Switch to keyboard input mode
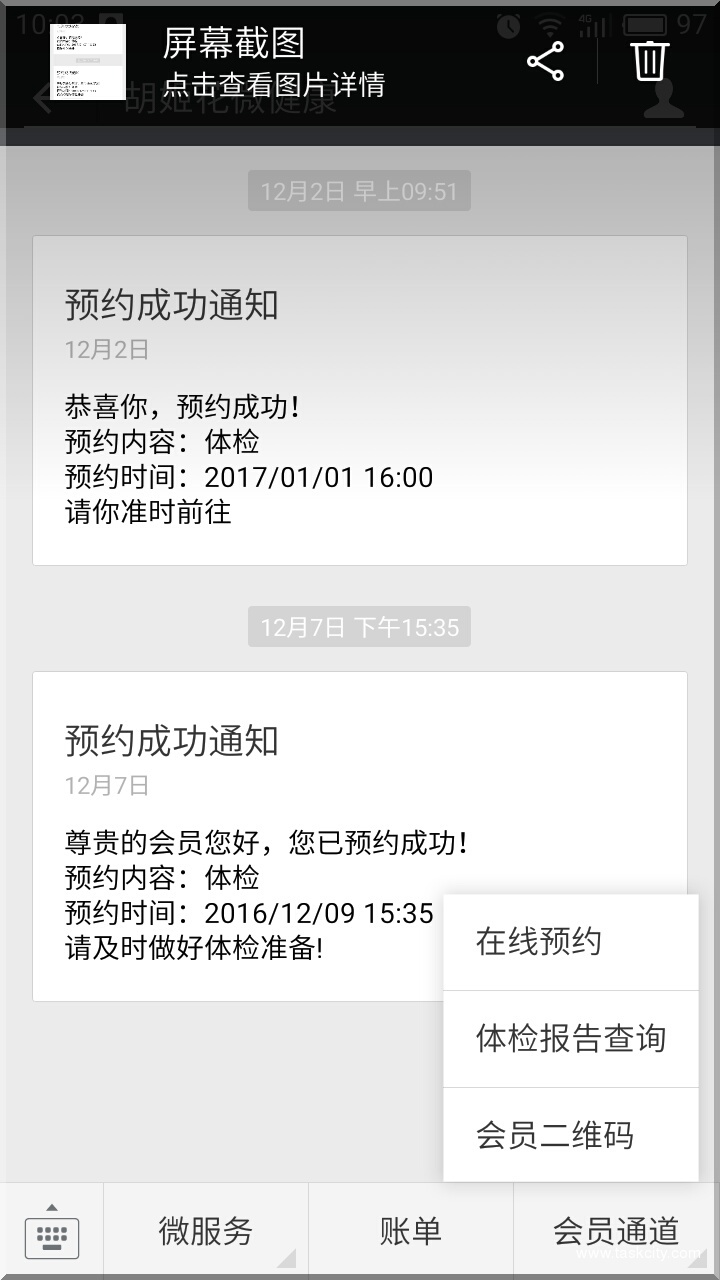Image resolution: width=720 pixels, height=1280 pixels. (x=52, y=1233)
